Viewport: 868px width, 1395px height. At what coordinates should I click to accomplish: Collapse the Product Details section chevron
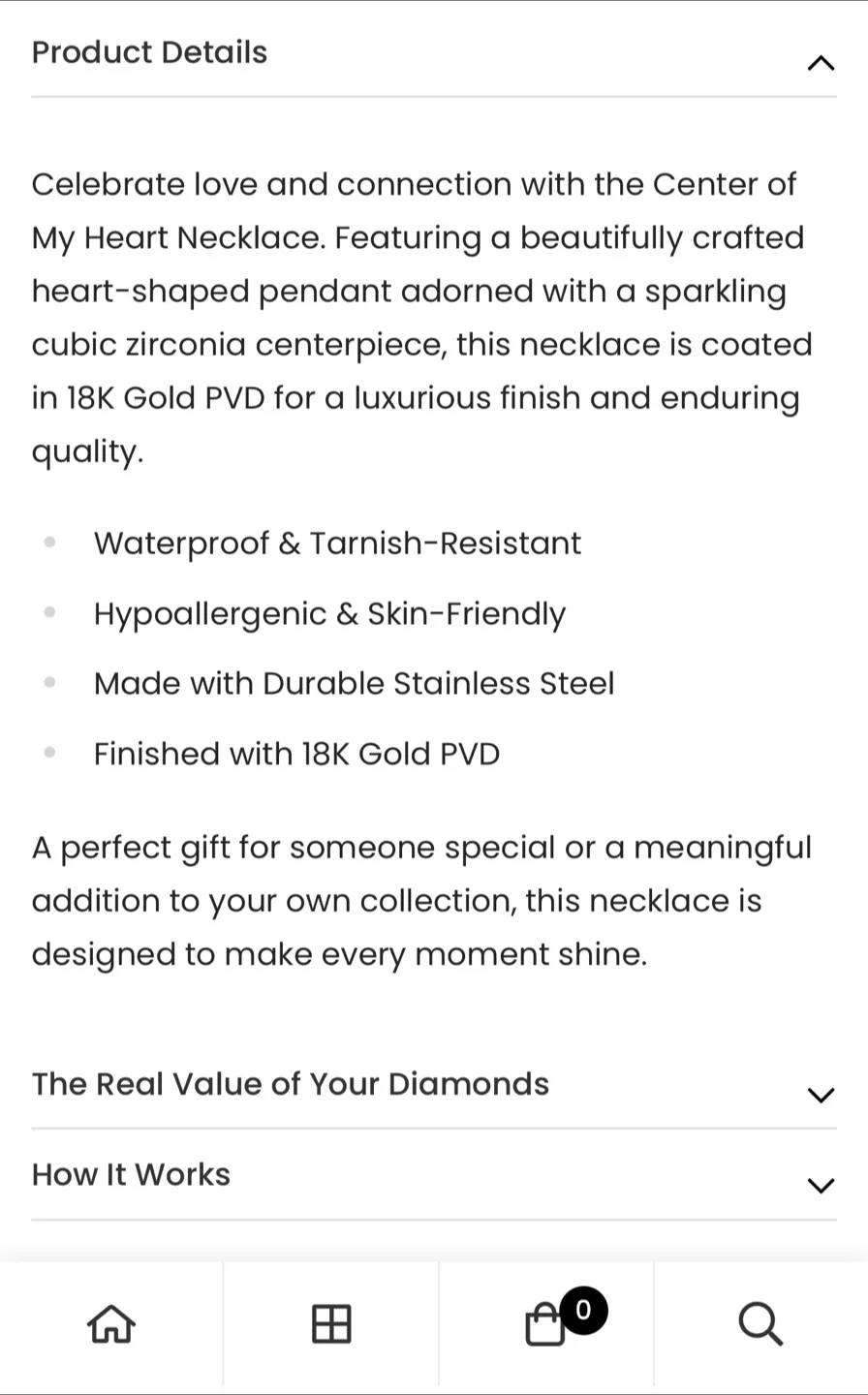click(x=821, y=63)
